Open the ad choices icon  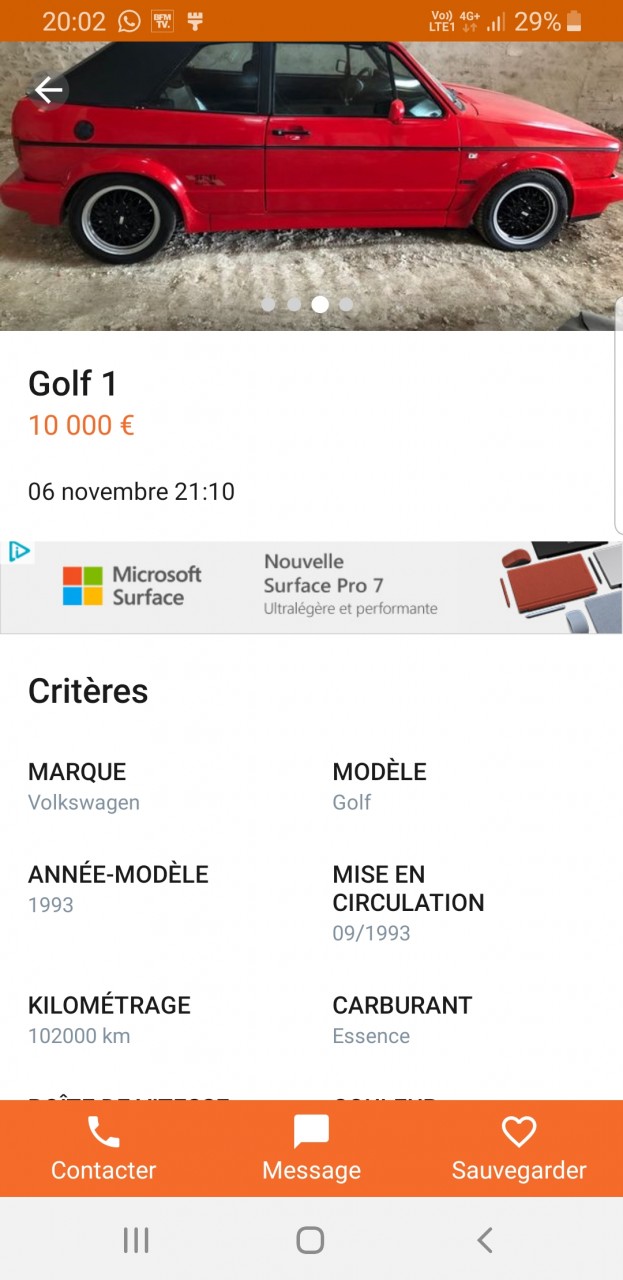tap(18, 552)
